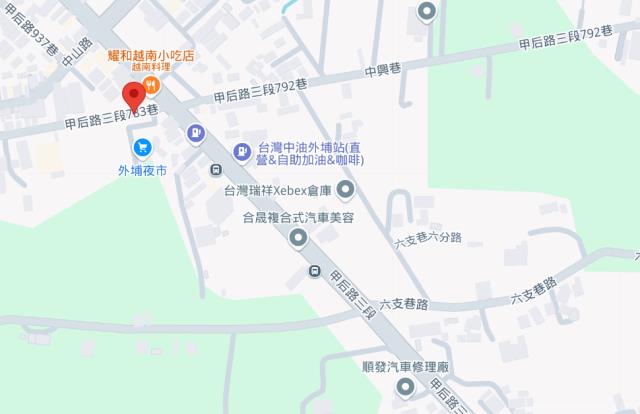Tap the bus stop icon below 合晟複合式汽車美容
Viewport: 640px width, 414px height.
pos(314,271)
